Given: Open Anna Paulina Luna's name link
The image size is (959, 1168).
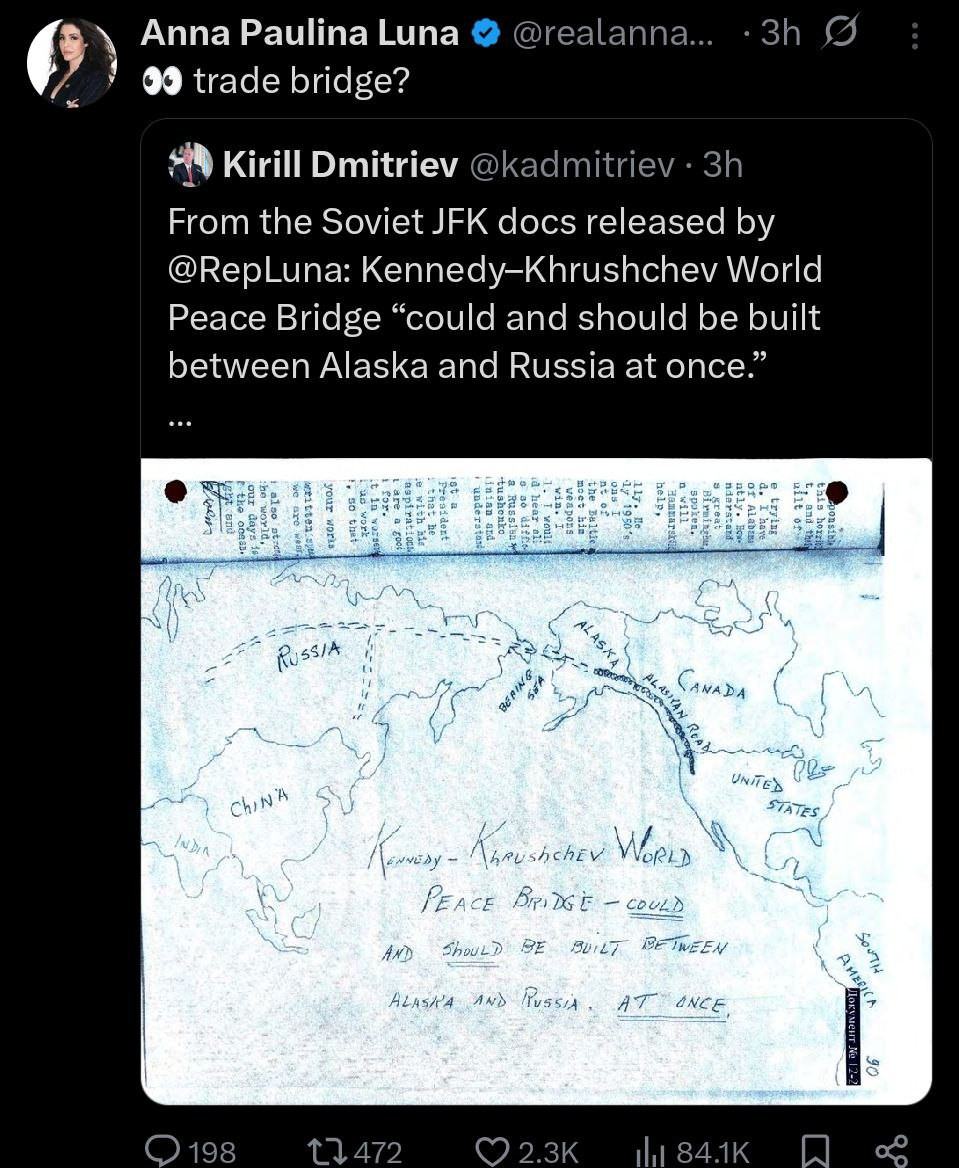Looking at the screenshot, I should (300, 34).
